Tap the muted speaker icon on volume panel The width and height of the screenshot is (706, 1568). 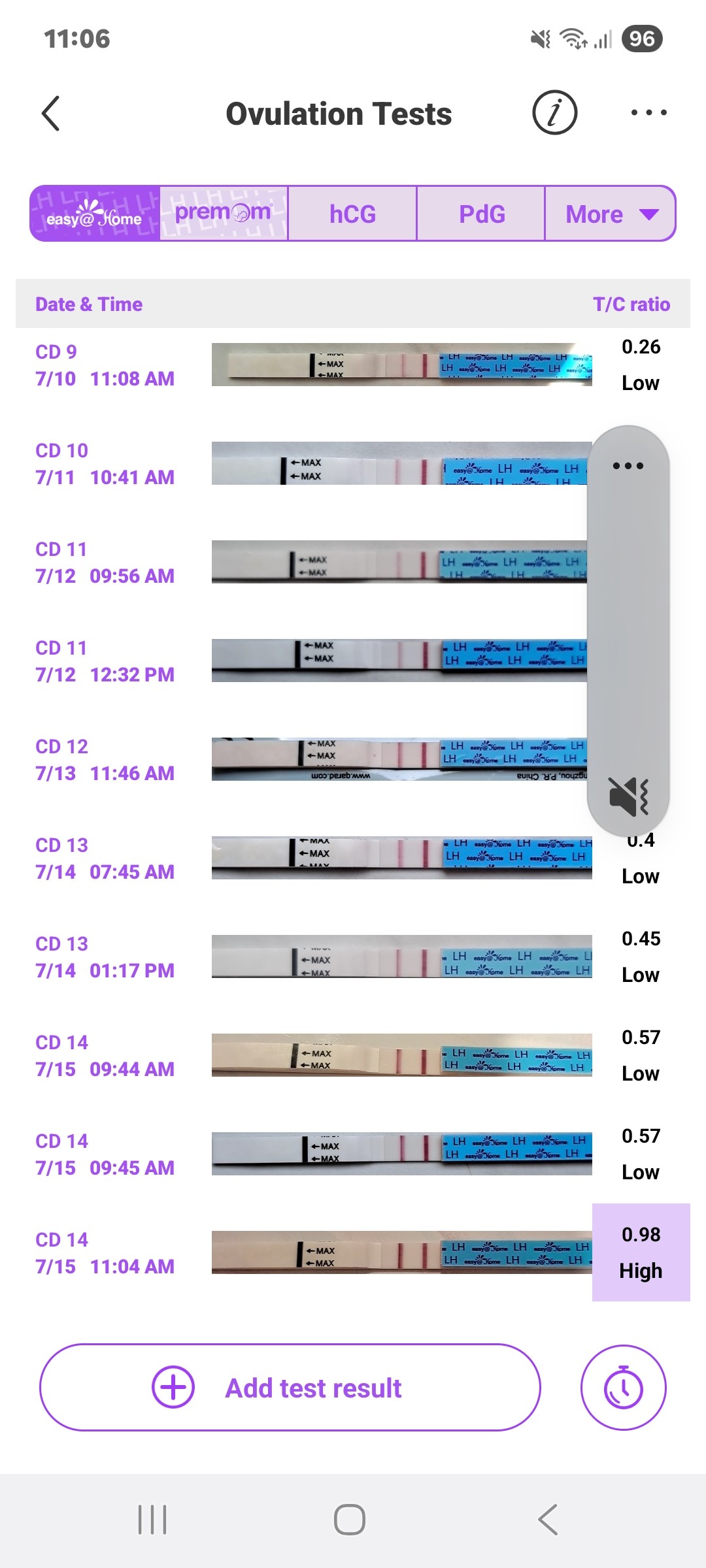coord(628,796)
